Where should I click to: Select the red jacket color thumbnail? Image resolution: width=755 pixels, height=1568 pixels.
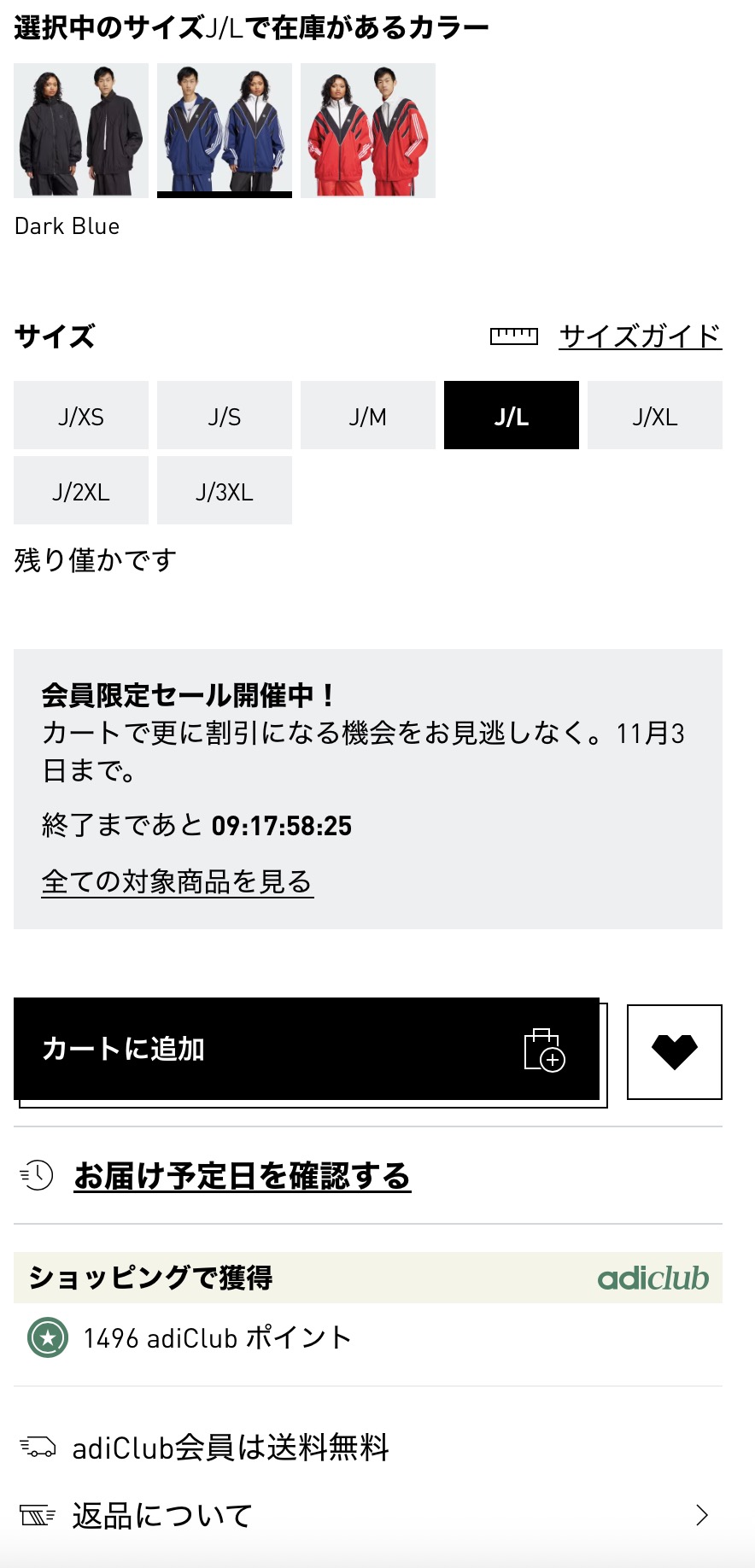(368, 130)
